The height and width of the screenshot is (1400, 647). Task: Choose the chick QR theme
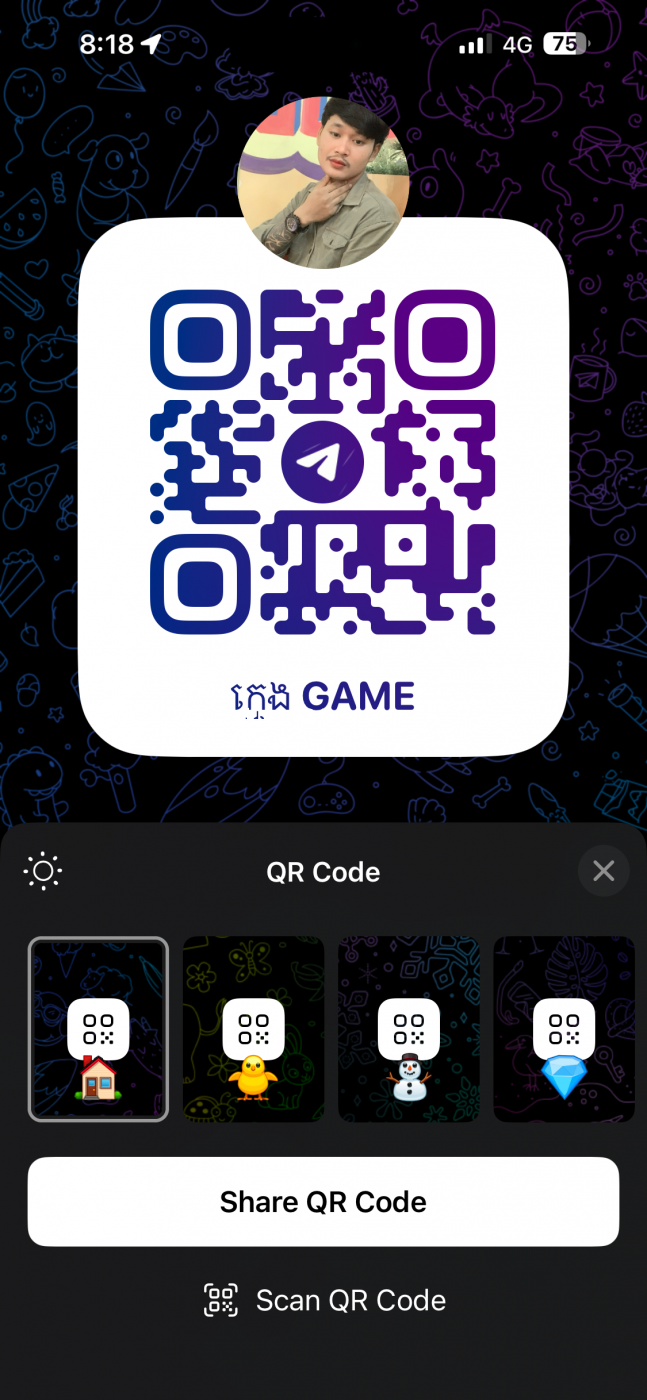tap(253, 1029)
